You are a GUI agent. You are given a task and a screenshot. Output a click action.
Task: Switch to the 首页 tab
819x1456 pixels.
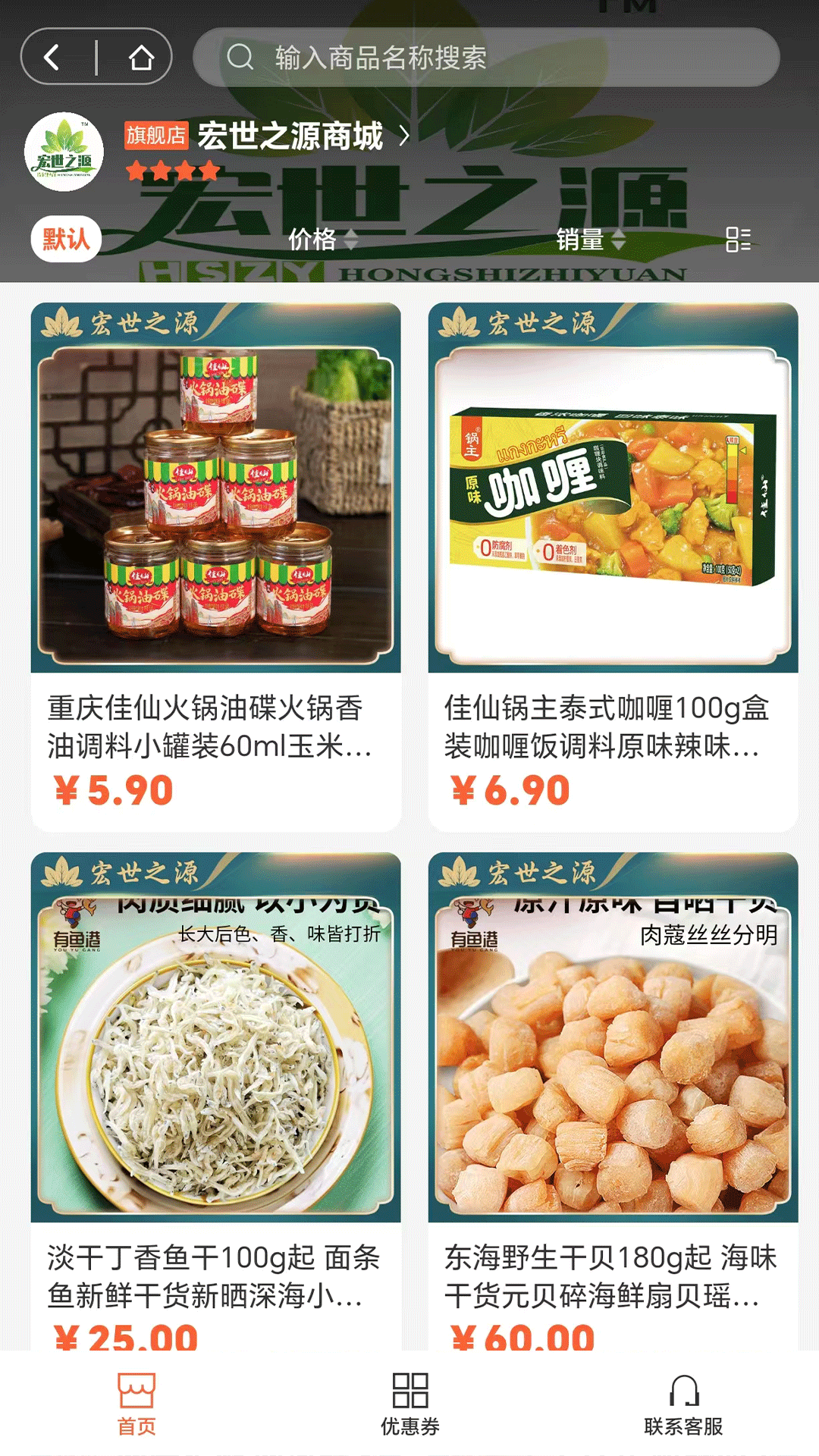(x=136, y=1404)
